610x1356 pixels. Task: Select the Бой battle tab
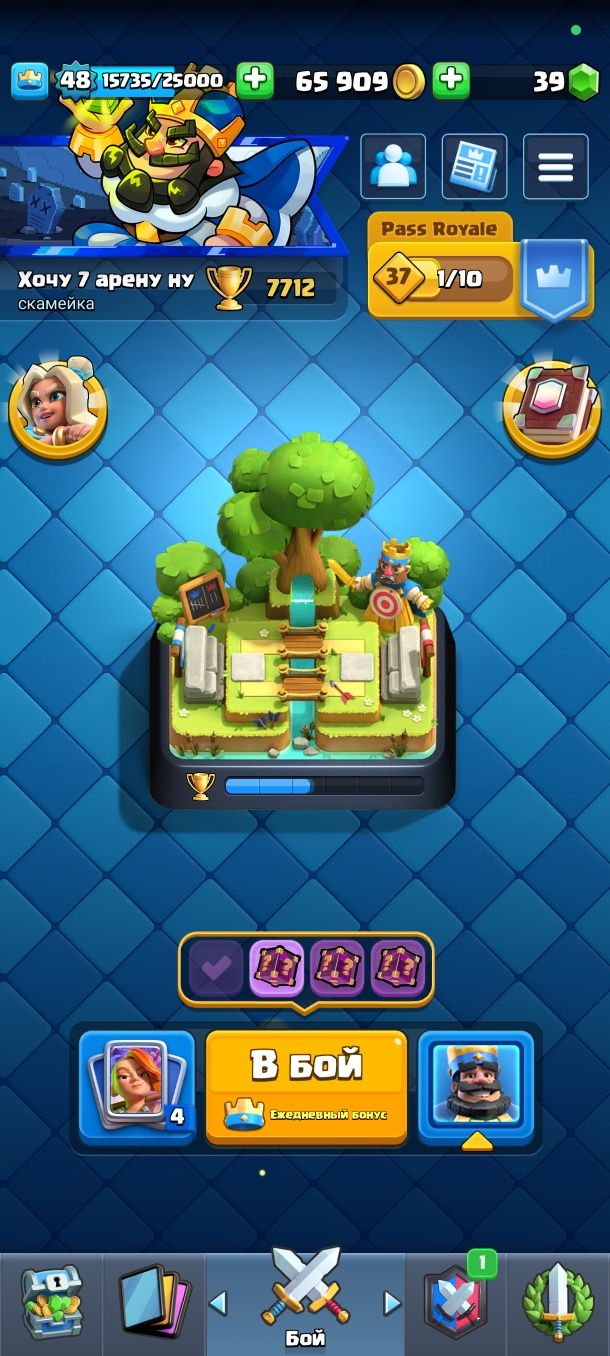(305, 1302)
